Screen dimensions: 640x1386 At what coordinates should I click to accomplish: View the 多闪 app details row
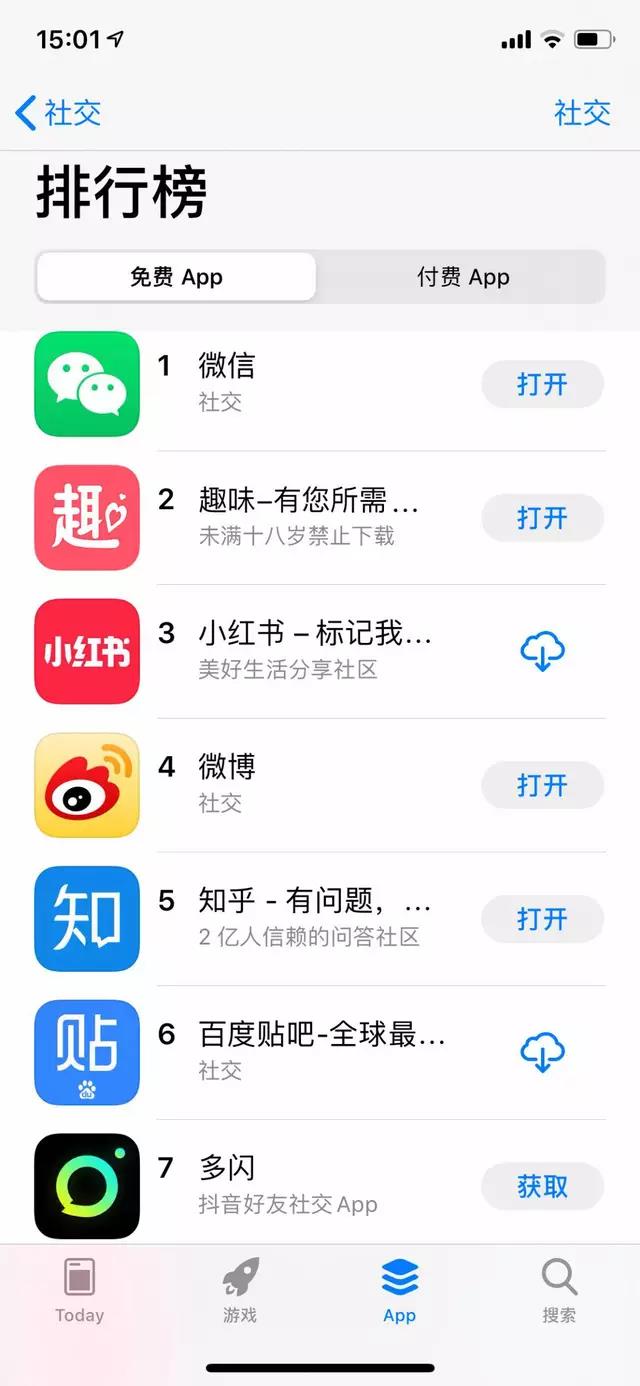pos(300,1185)
